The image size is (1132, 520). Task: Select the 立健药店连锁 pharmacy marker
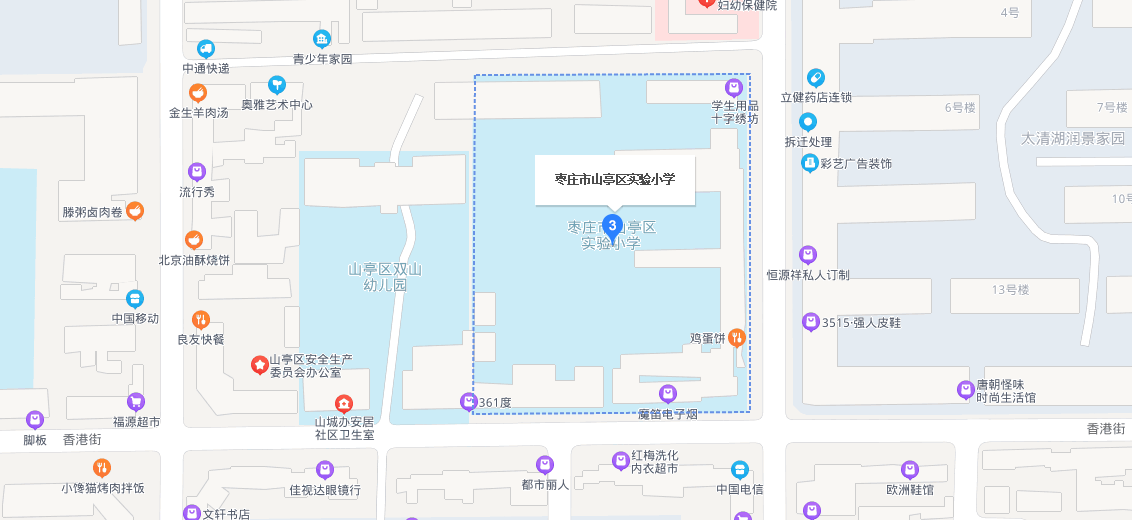pos(816,77)
